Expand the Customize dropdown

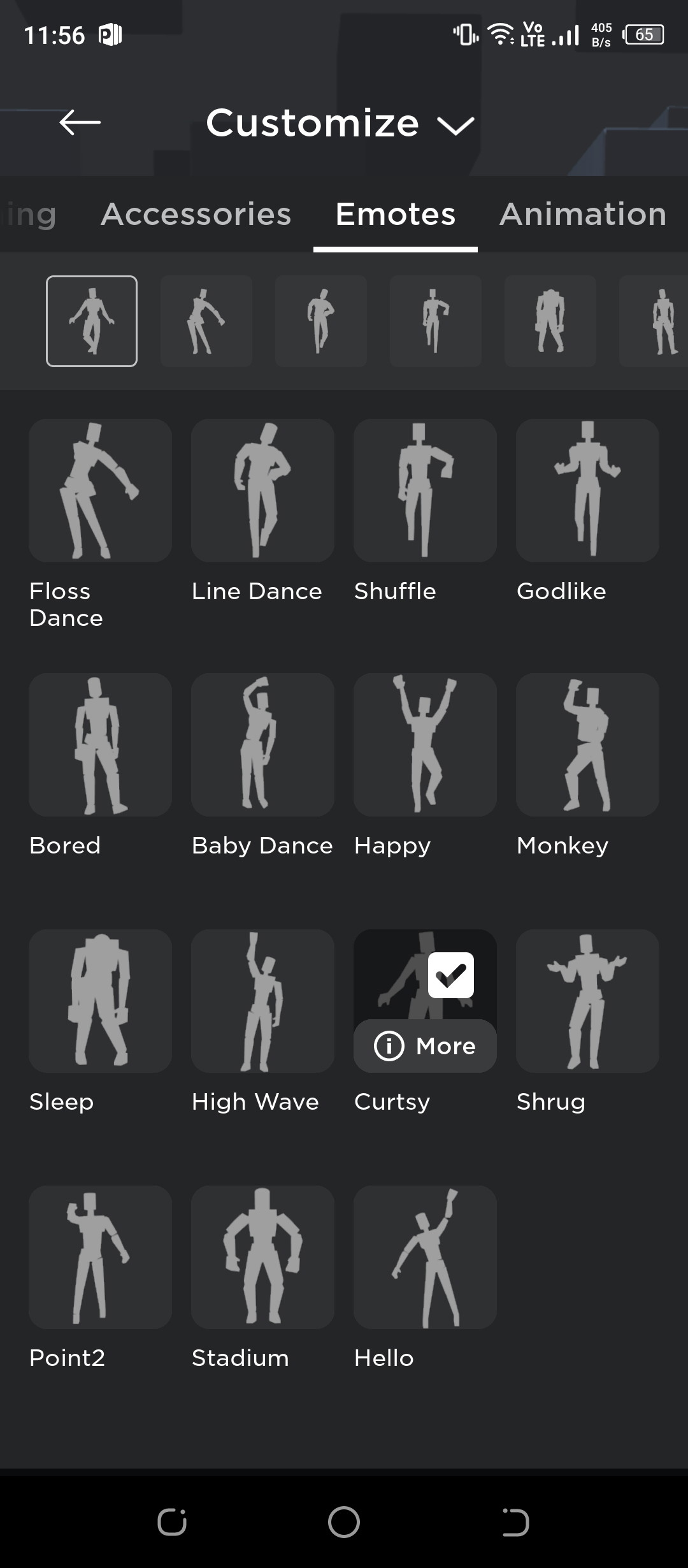(340, 122)
